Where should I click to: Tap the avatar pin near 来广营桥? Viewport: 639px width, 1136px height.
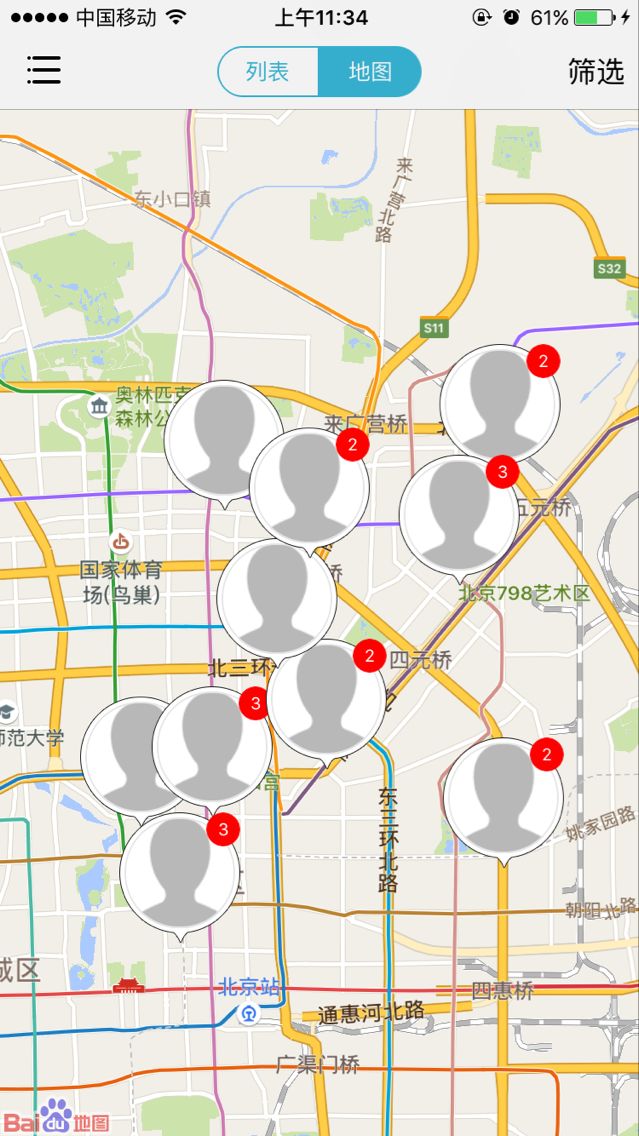tap(309, 488)
